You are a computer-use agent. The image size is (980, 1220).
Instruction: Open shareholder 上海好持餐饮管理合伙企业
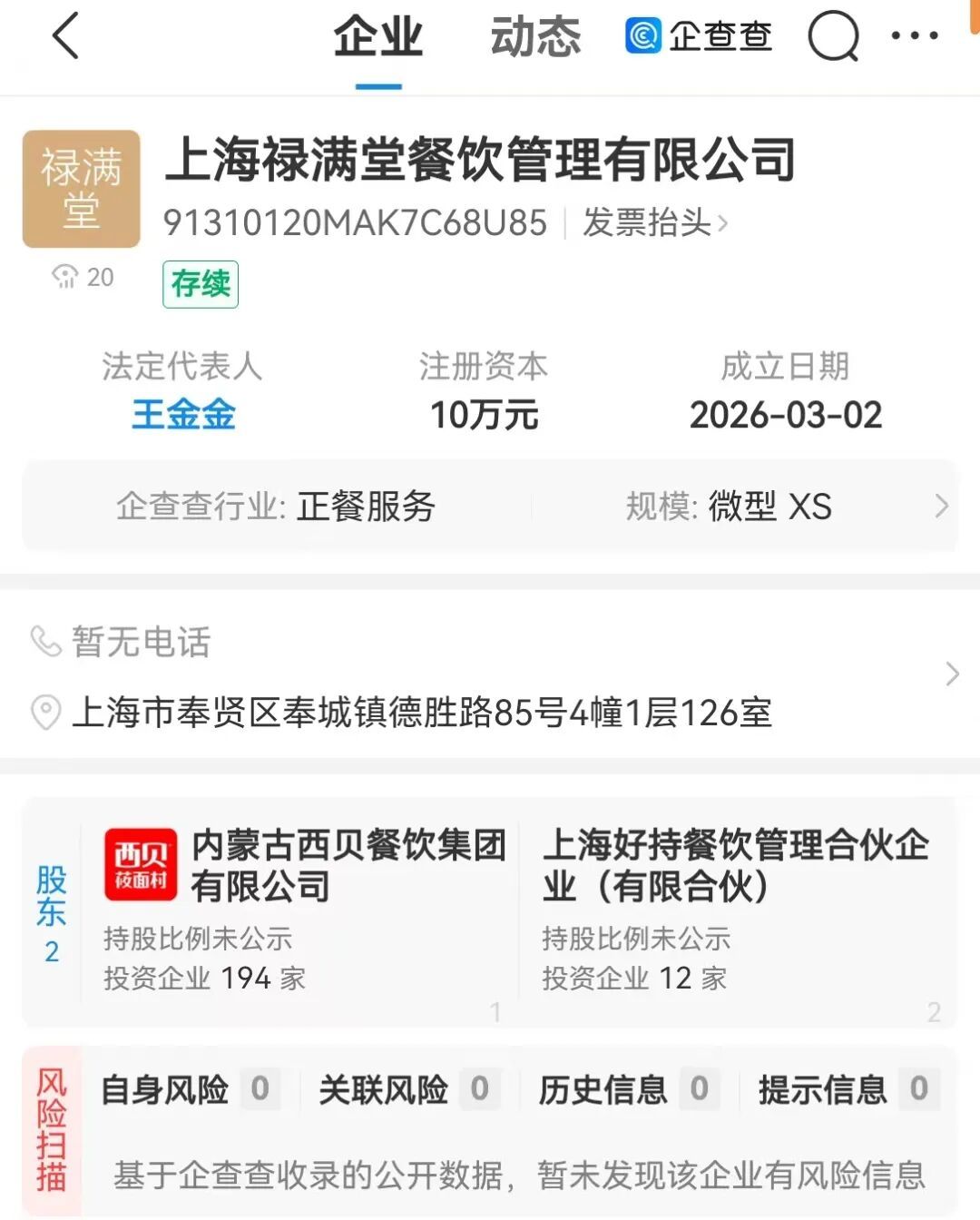[735, 865]
